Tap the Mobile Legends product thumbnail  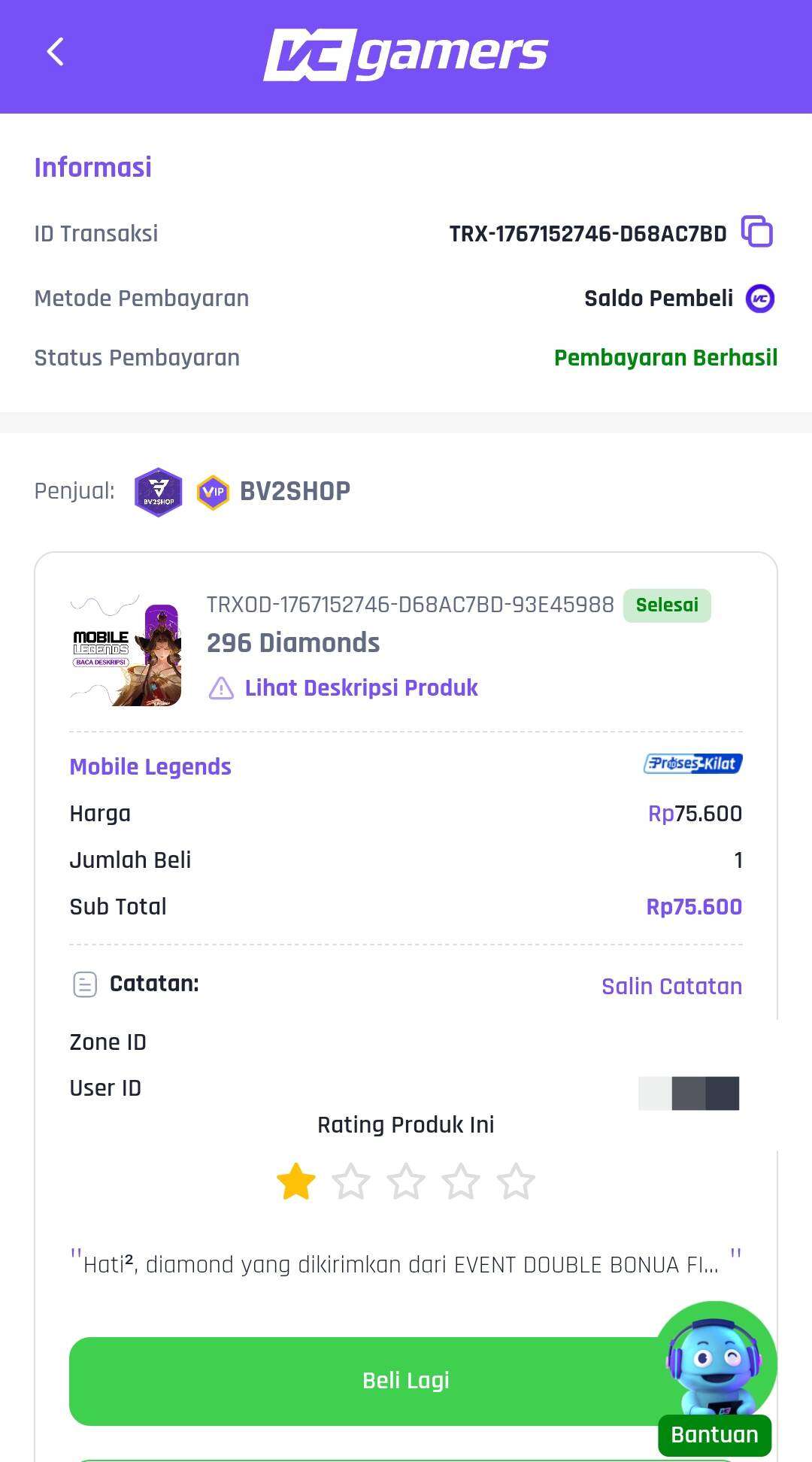125,652
